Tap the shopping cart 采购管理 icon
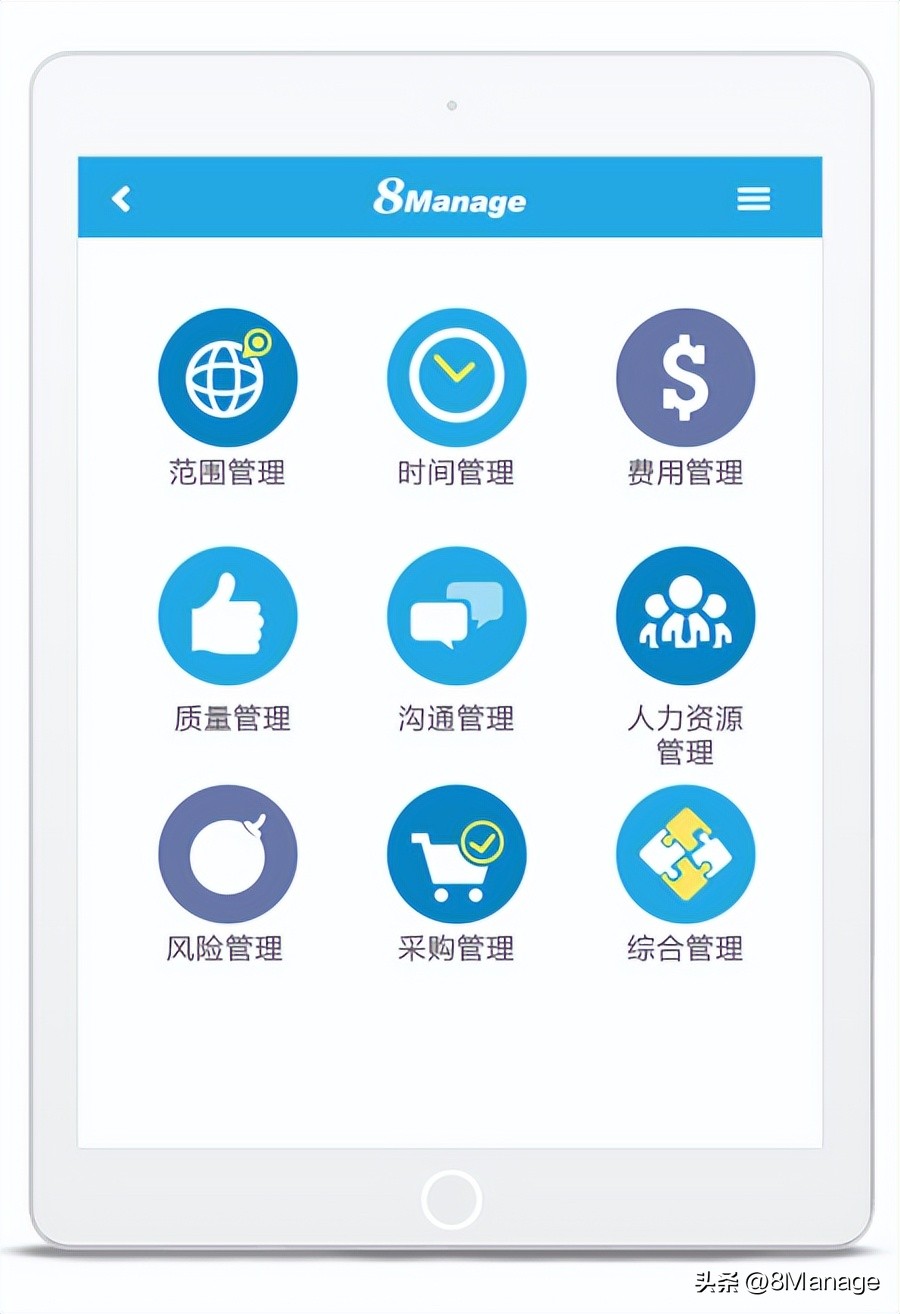 pyautogui.click(x=456, y=851)
